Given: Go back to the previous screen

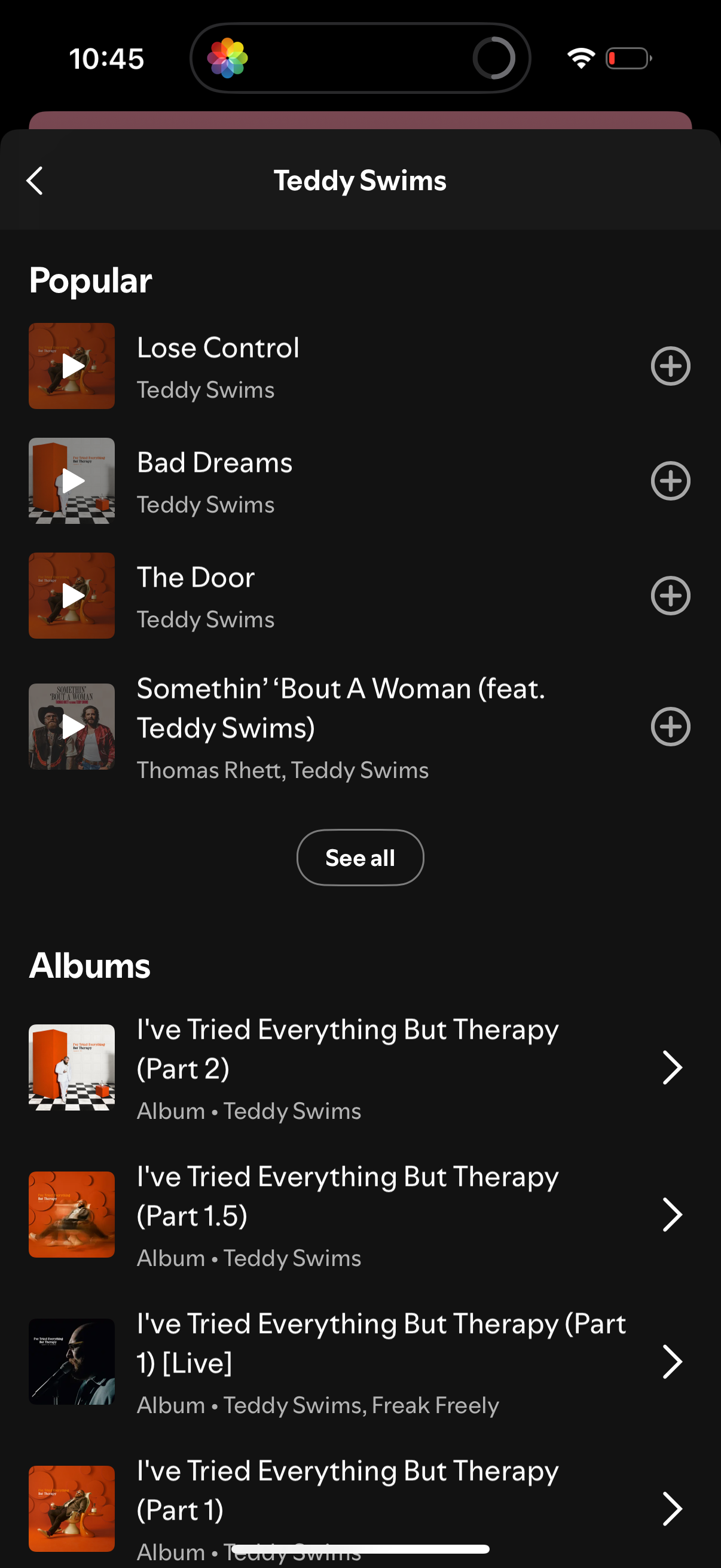Looking at the screenshot, I should (x=35, y=181).
